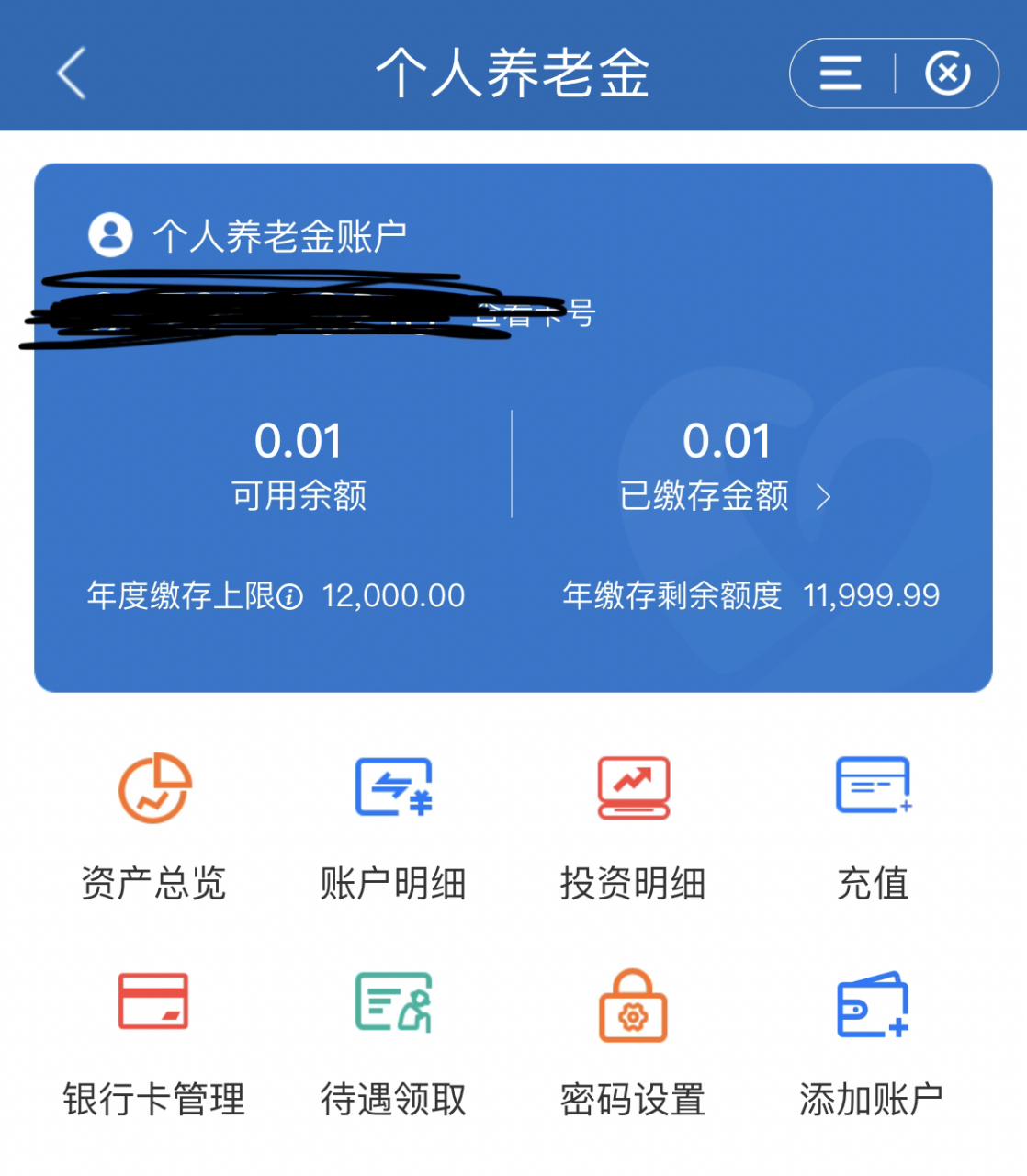Tap the 充值 recharge card icon
This screenshot has height=1176, width=1027.
872,786
